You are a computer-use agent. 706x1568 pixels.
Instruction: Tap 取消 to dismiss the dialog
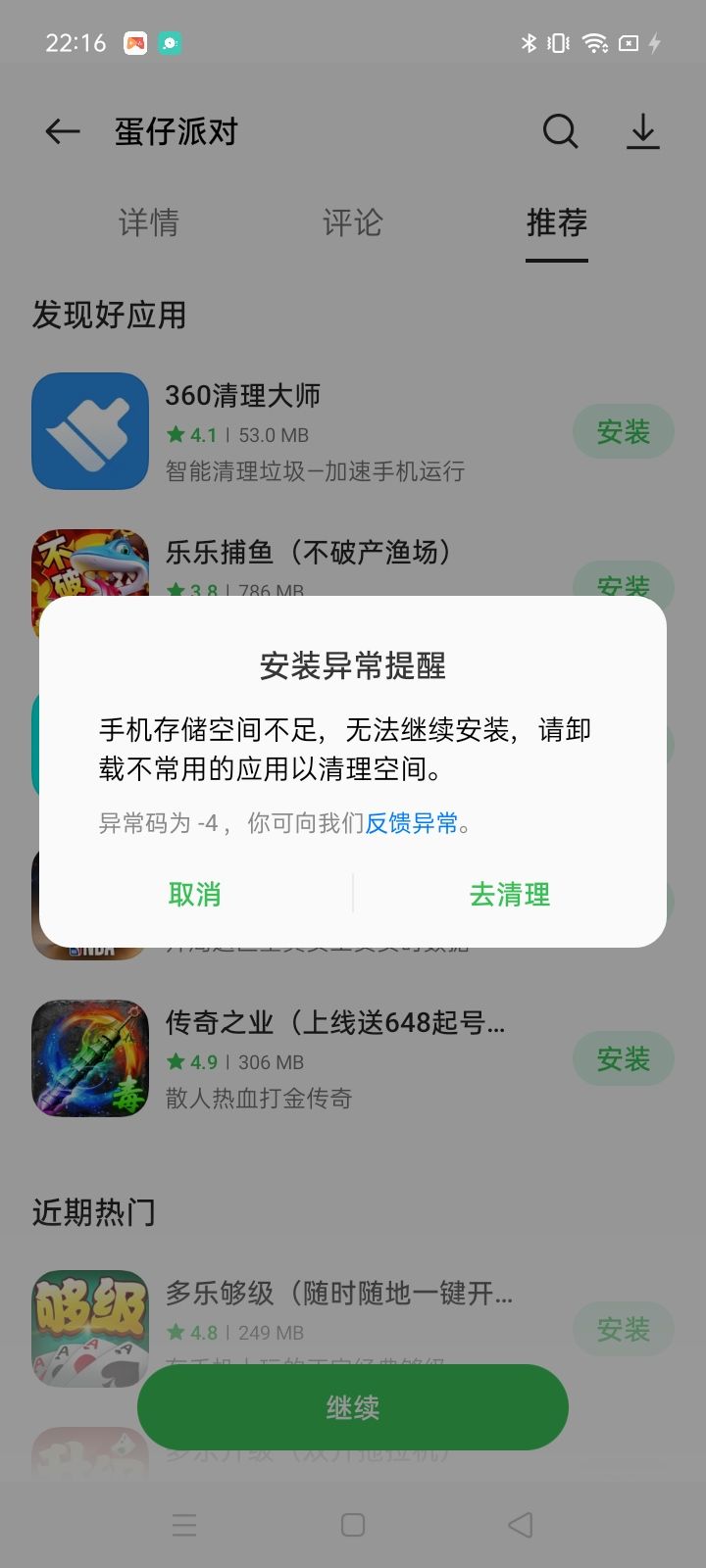pyautogui.click(x=194, y=894)
